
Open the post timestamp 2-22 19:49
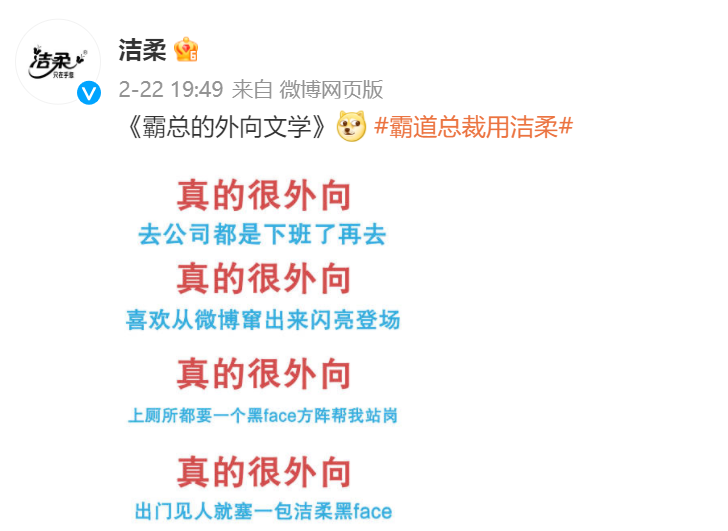pyautogui.click(x=170, y=89)
